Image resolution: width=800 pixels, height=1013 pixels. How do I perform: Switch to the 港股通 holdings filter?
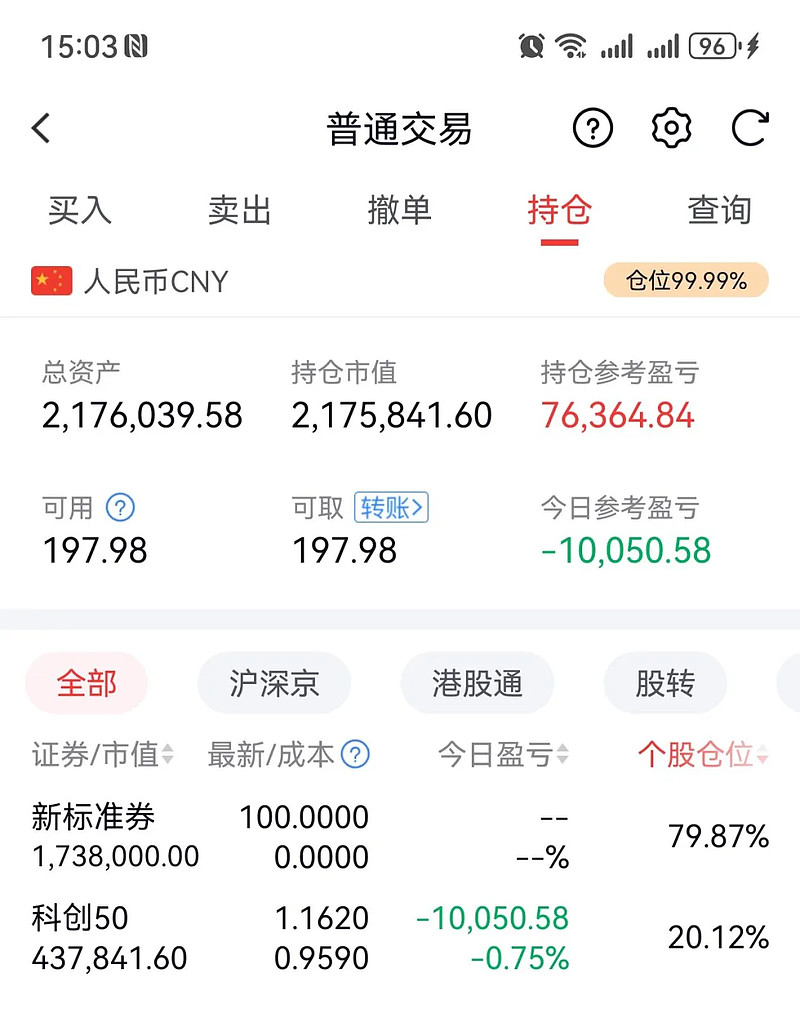pos(477,683)
